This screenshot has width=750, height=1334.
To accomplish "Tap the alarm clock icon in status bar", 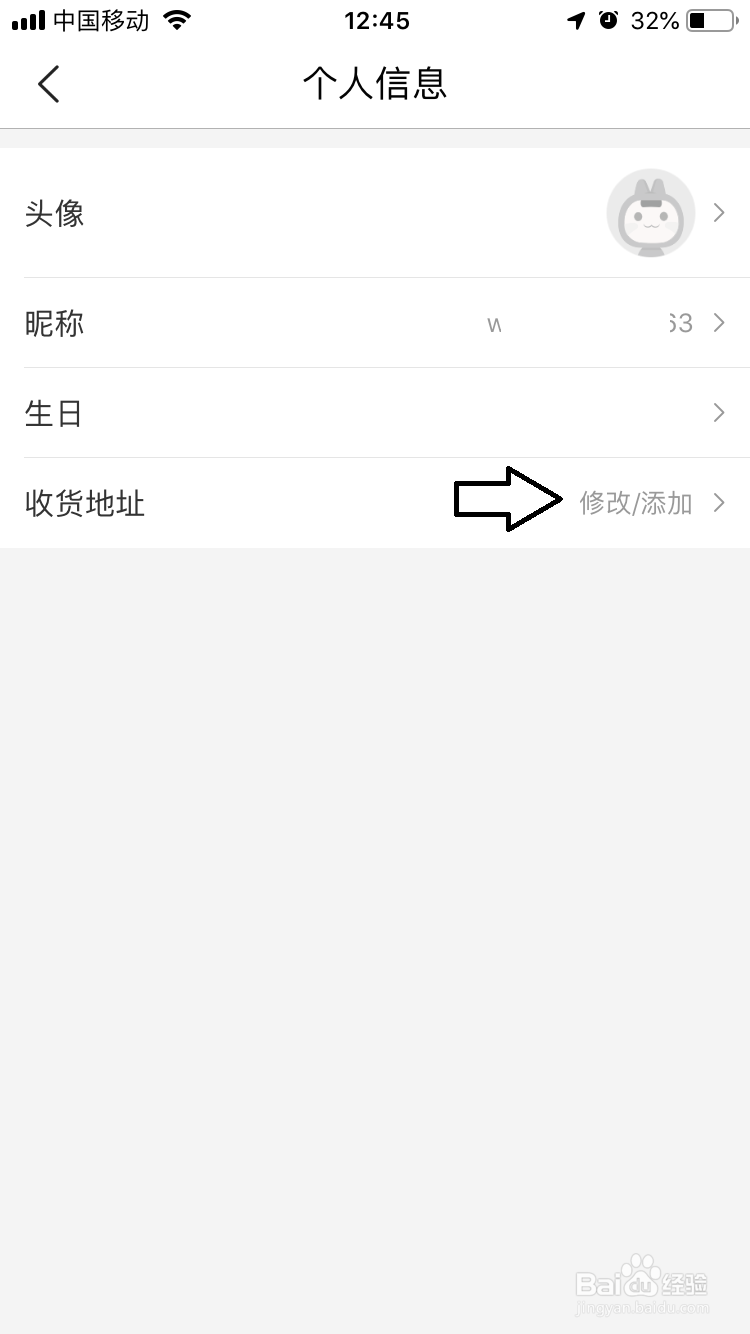I will [x=608, y=19].
